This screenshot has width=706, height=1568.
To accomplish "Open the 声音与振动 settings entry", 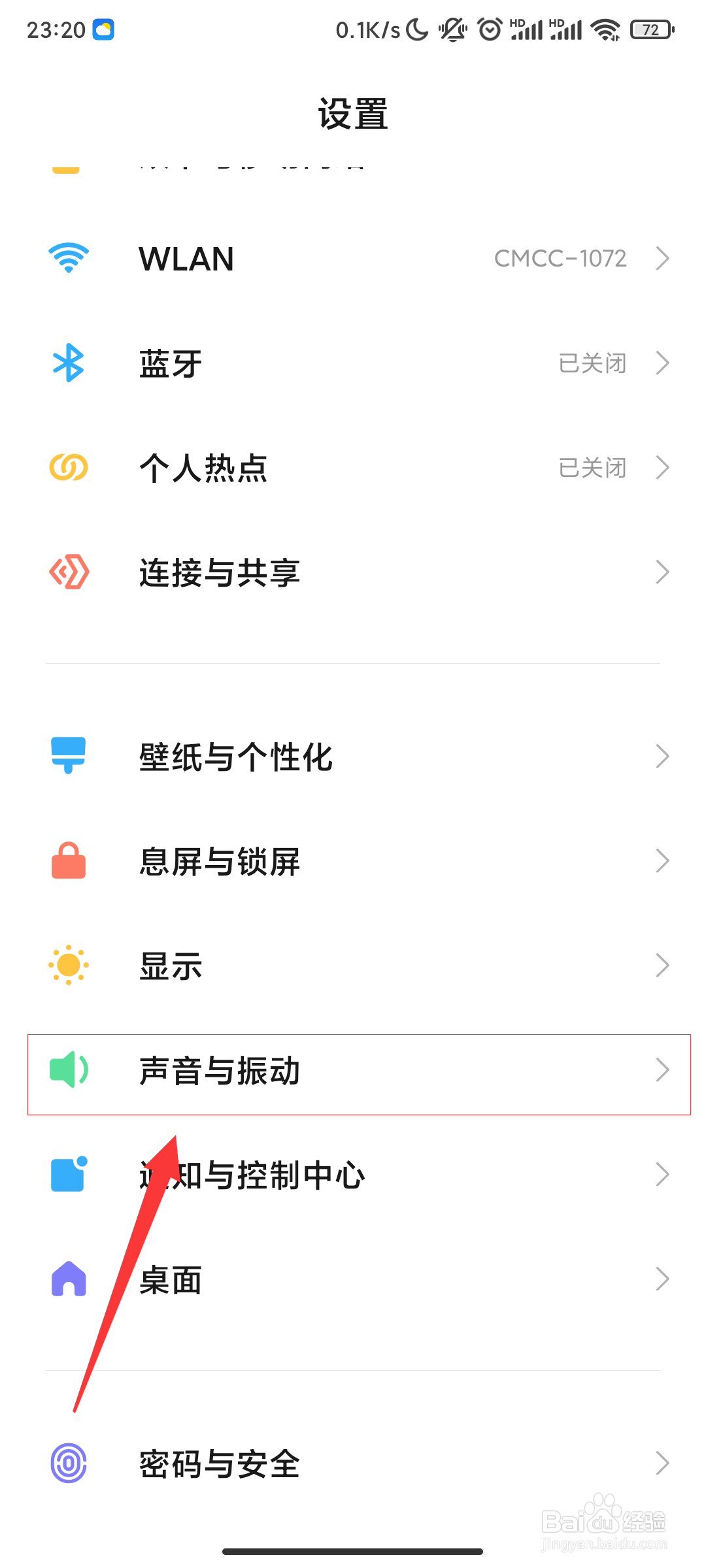I will 353,1070.
